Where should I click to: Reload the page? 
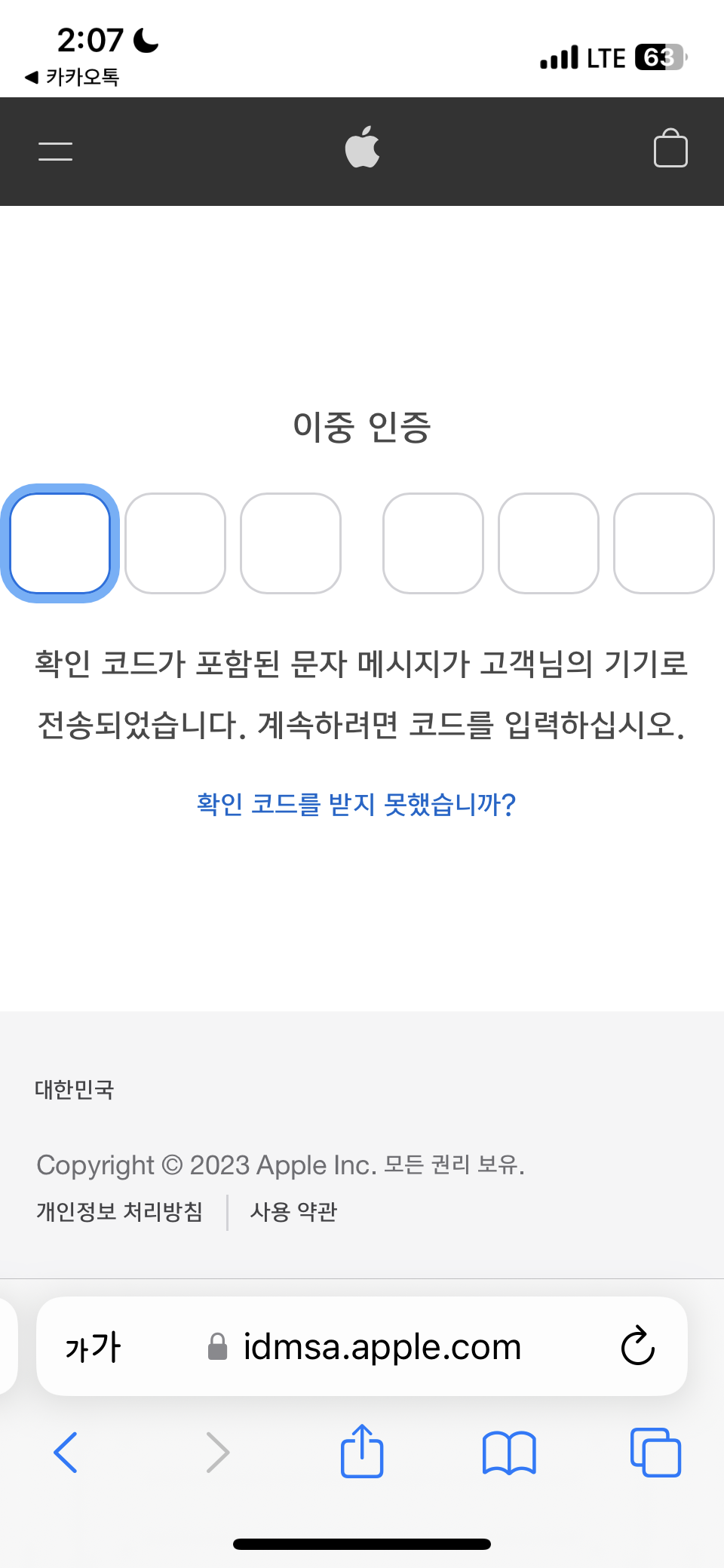[637, 1346]
